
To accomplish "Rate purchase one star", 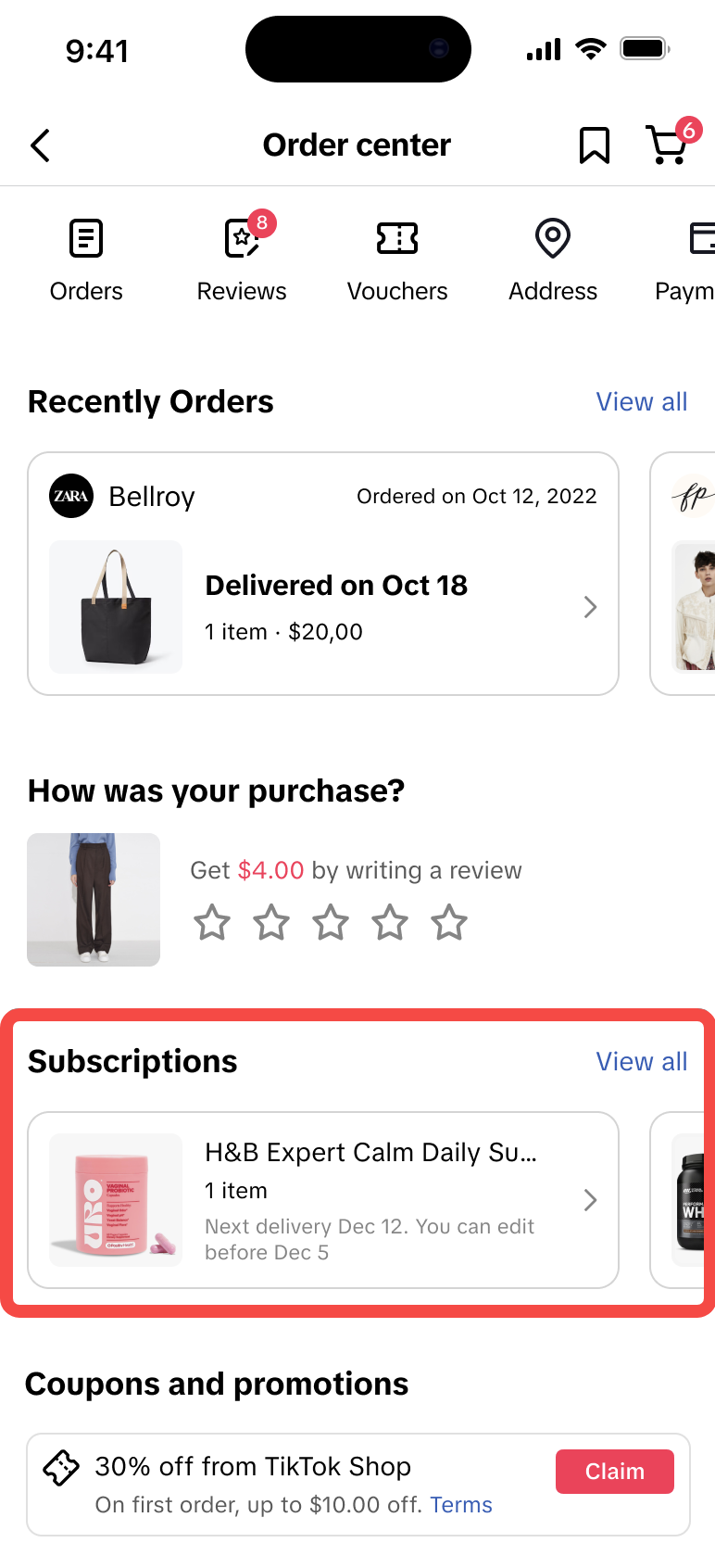I will 212,922.
